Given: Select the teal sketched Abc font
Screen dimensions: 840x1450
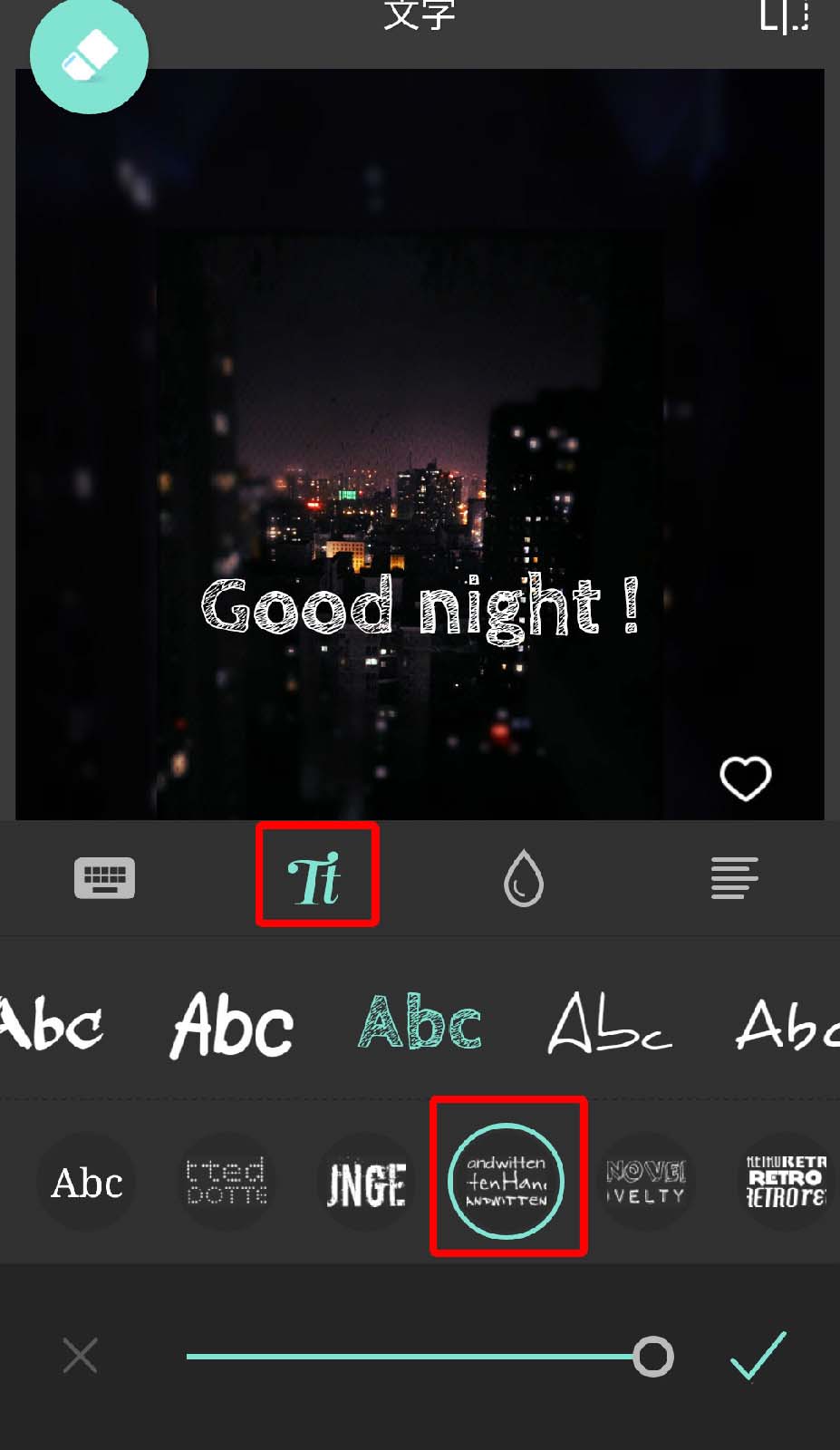Looking at the screenshot, I should 420,1022.
